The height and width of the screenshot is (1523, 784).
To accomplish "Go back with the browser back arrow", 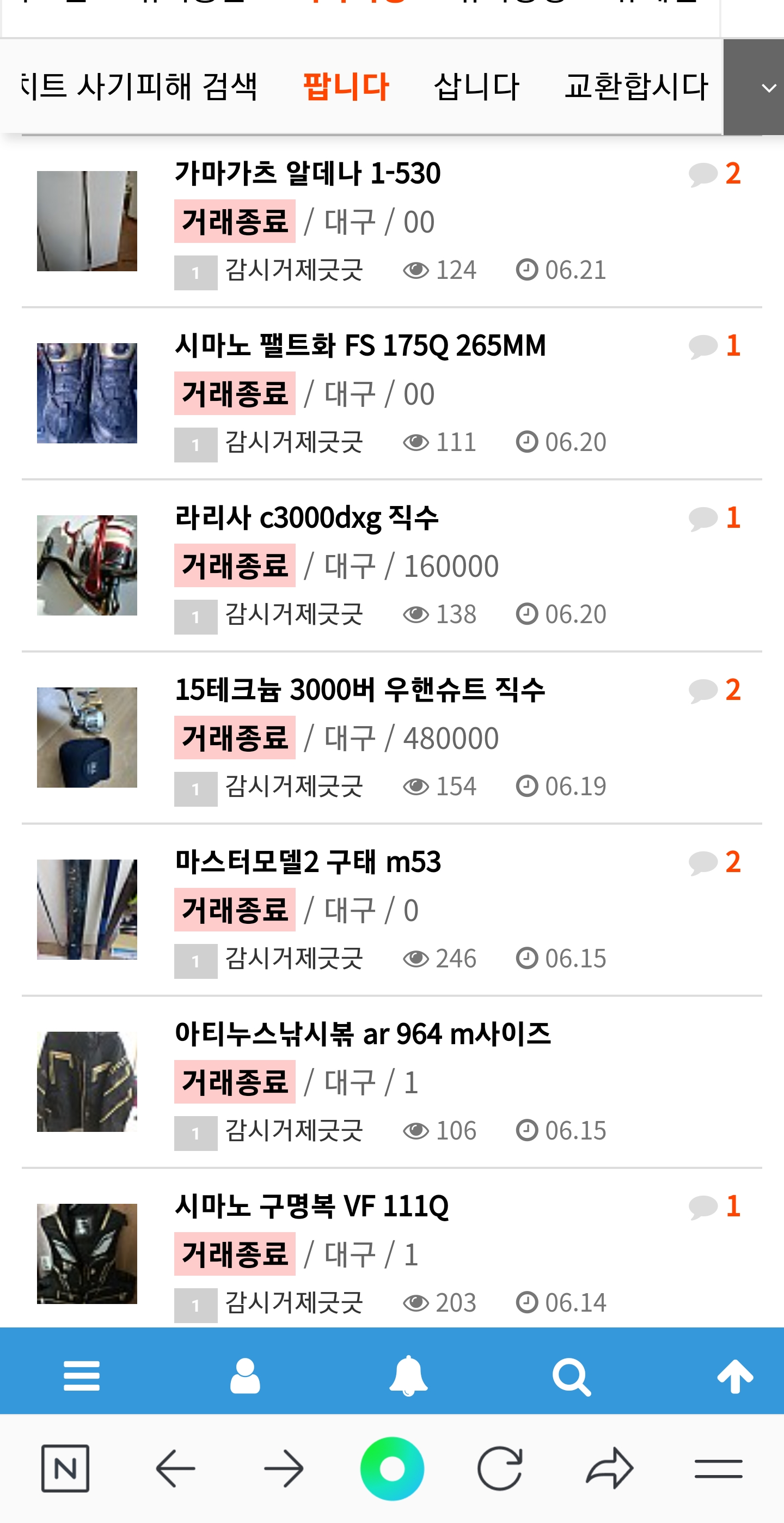I will coord(175,1468).
